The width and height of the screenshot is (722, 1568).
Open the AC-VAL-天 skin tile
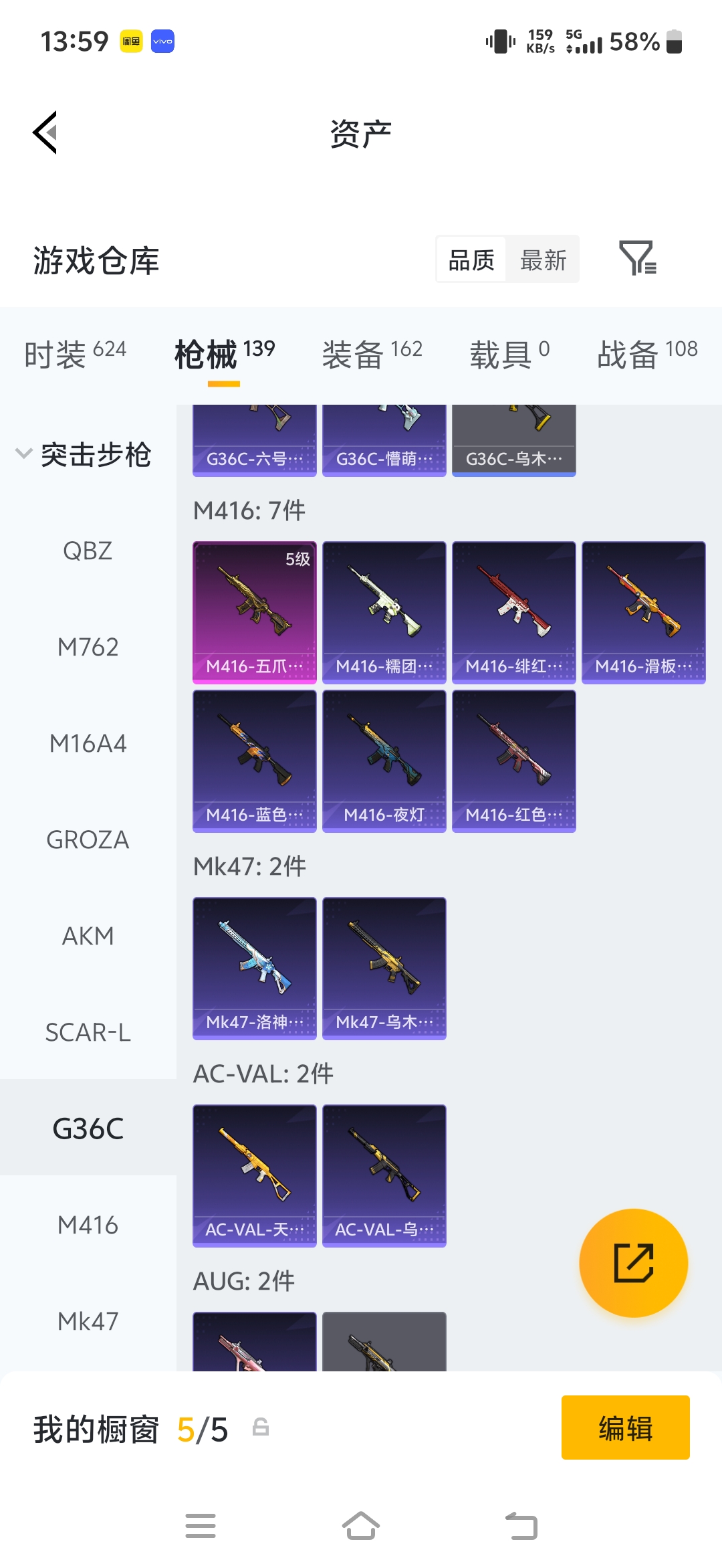[255, 1176]
